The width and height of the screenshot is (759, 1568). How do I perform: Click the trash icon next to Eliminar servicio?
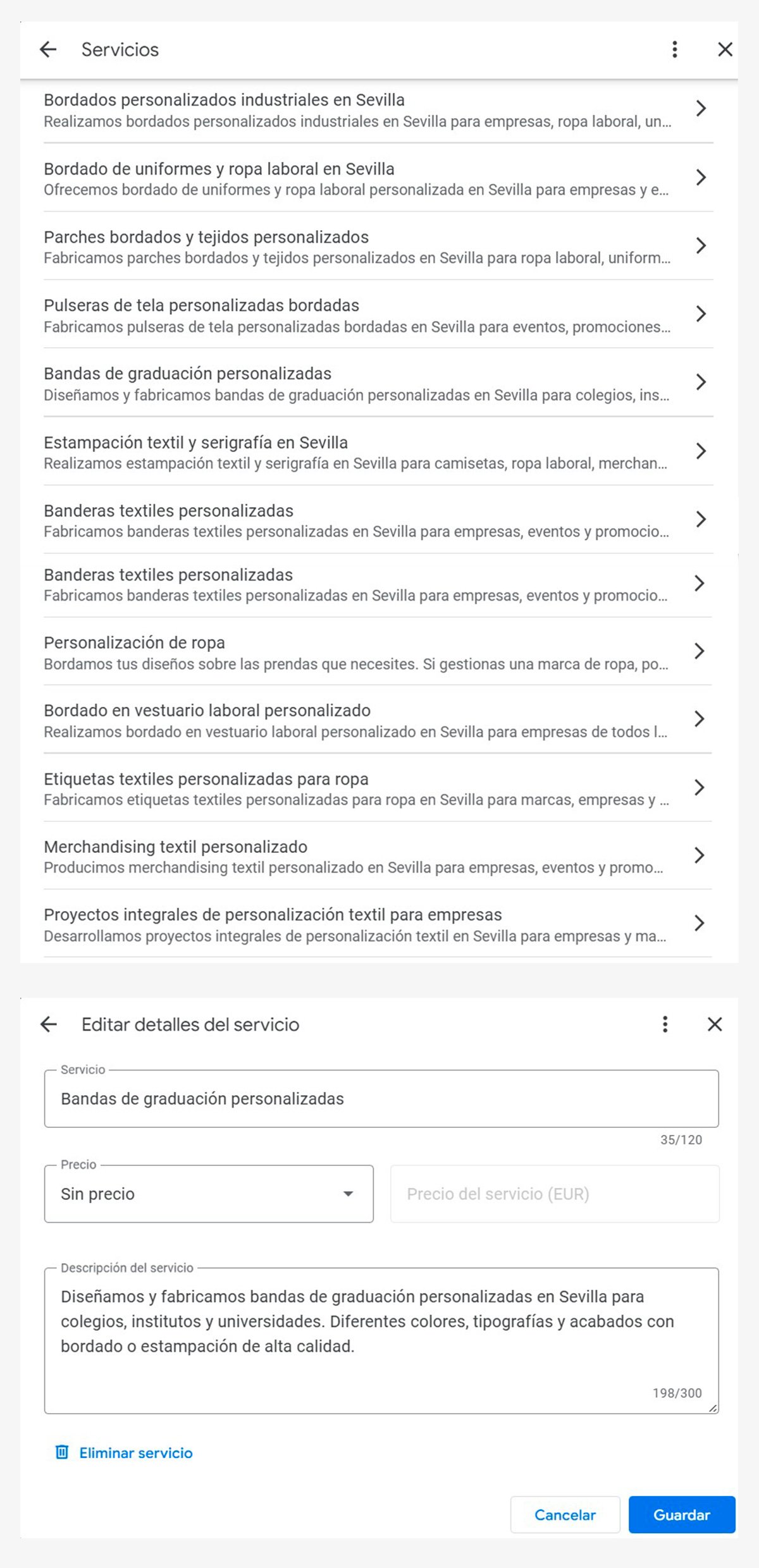click(x=62, y=1452)
